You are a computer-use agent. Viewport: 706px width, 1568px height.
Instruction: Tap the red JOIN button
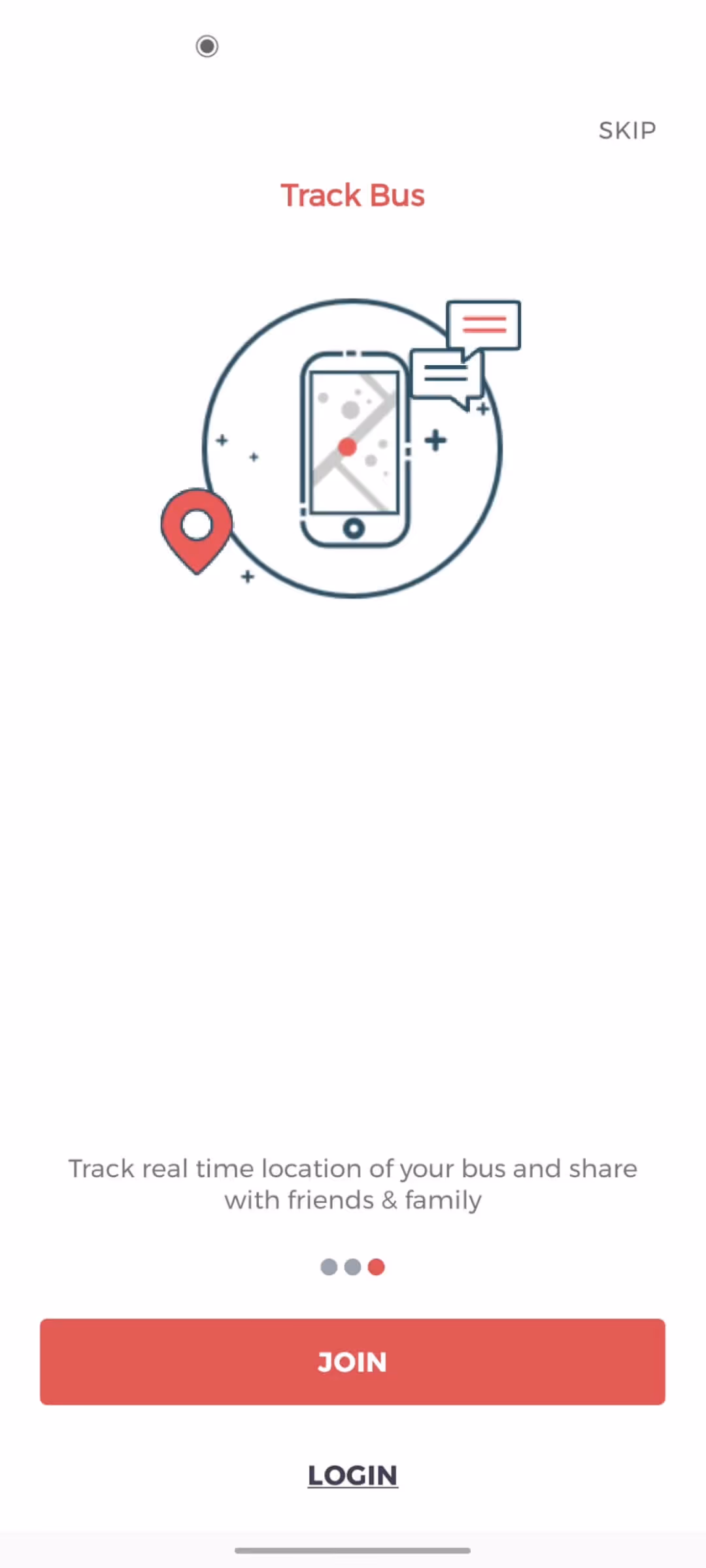tap(352, 1362)
